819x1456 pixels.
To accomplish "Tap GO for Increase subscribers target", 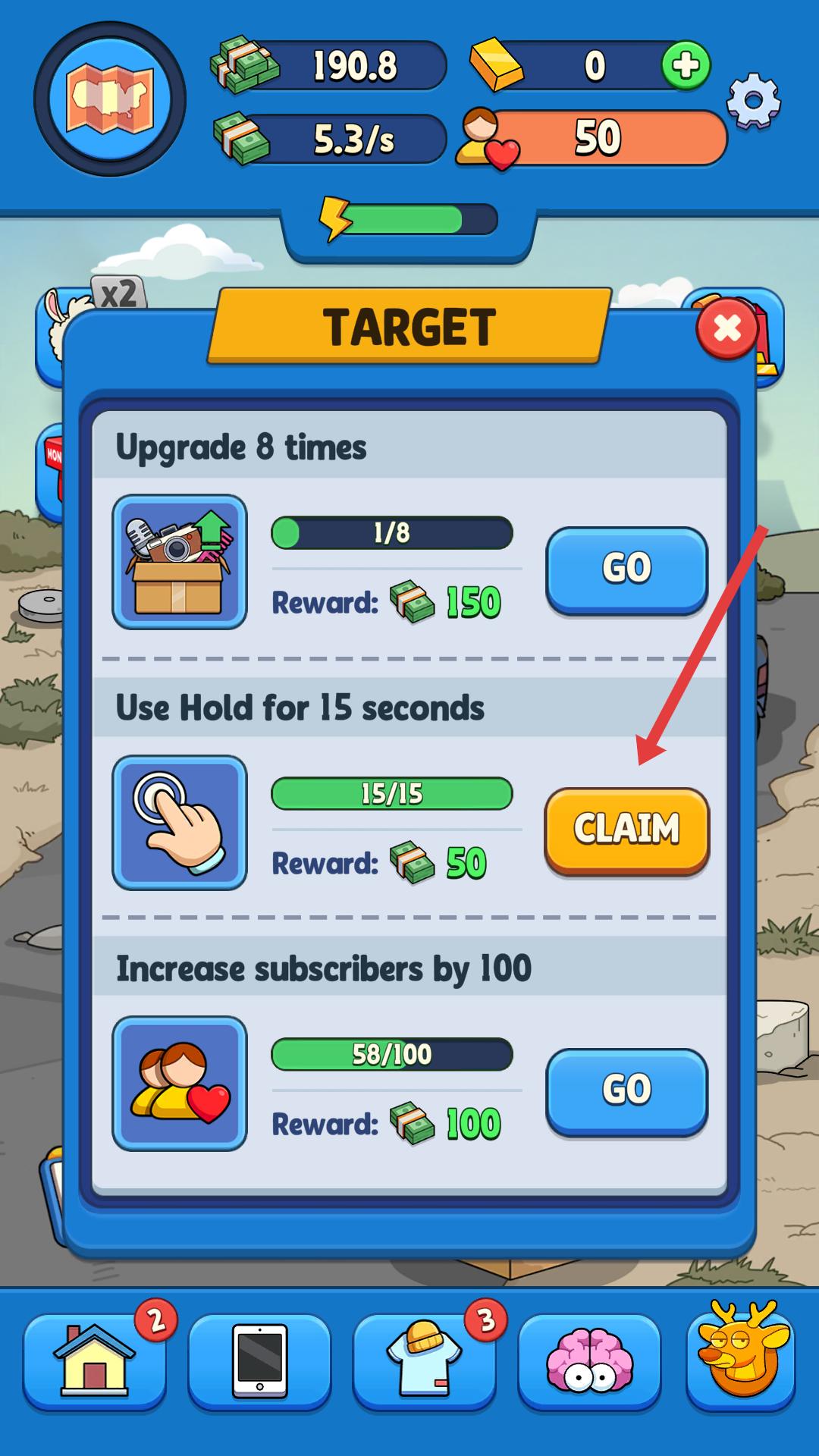I will [626, 1090].
